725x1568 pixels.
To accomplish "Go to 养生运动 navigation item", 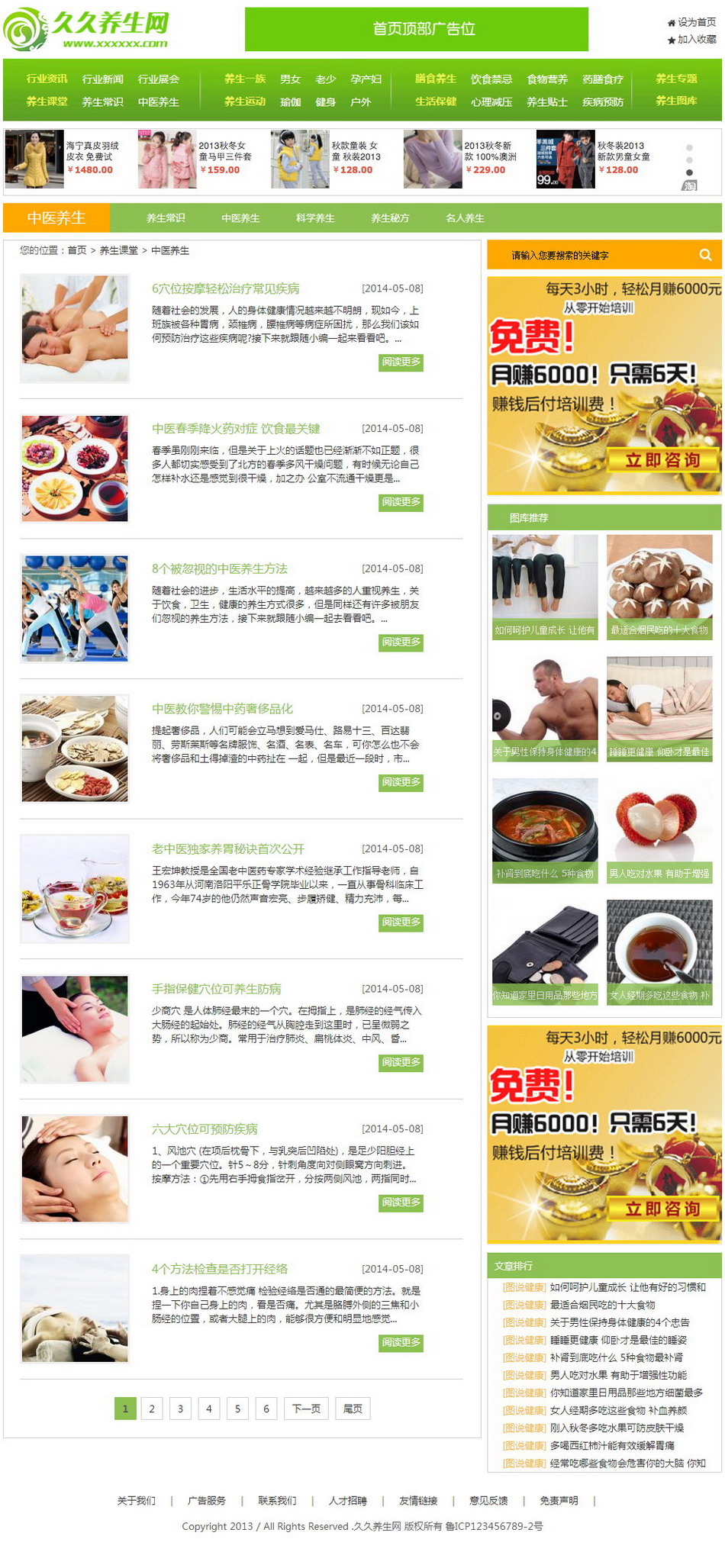I will coord(245,101).
